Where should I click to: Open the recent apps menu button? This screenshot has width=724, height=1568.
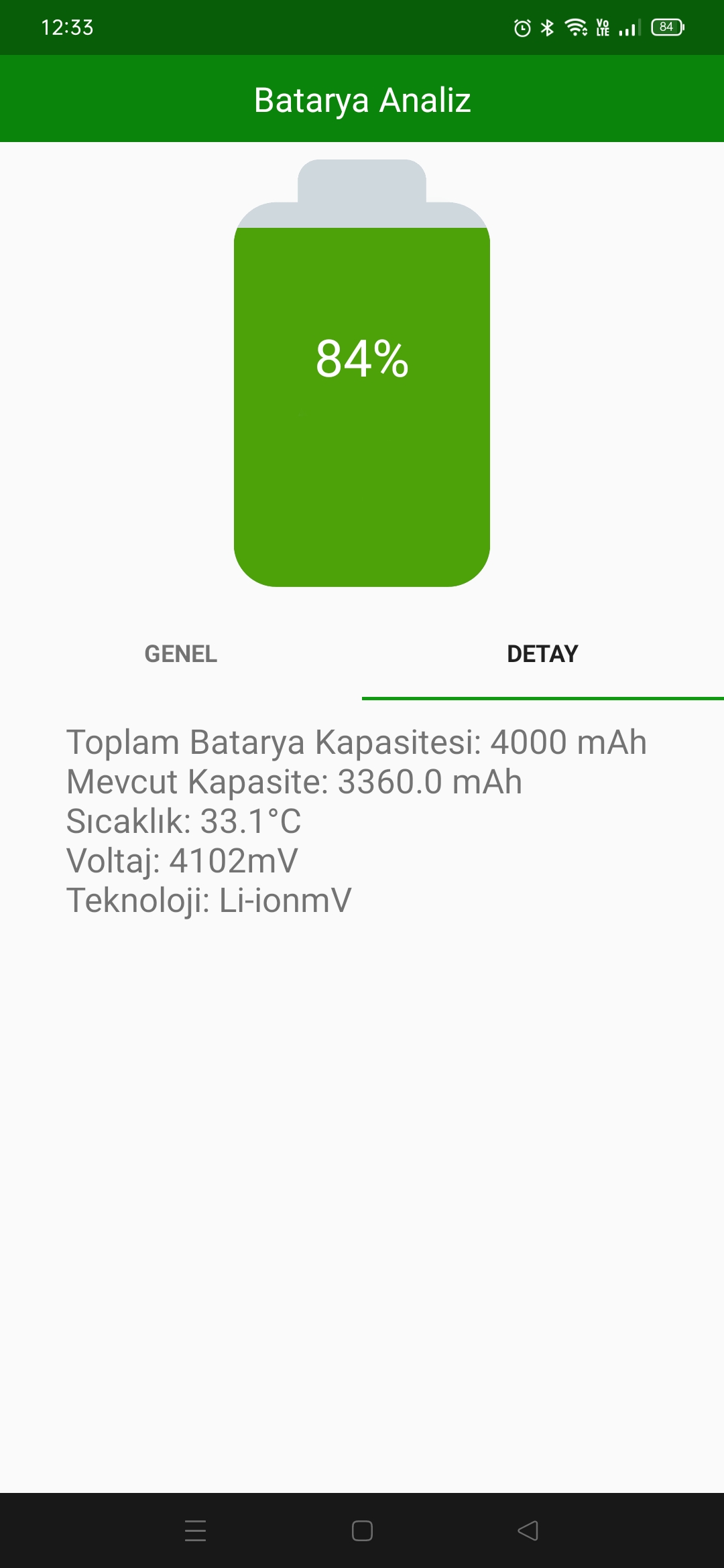195,1530
